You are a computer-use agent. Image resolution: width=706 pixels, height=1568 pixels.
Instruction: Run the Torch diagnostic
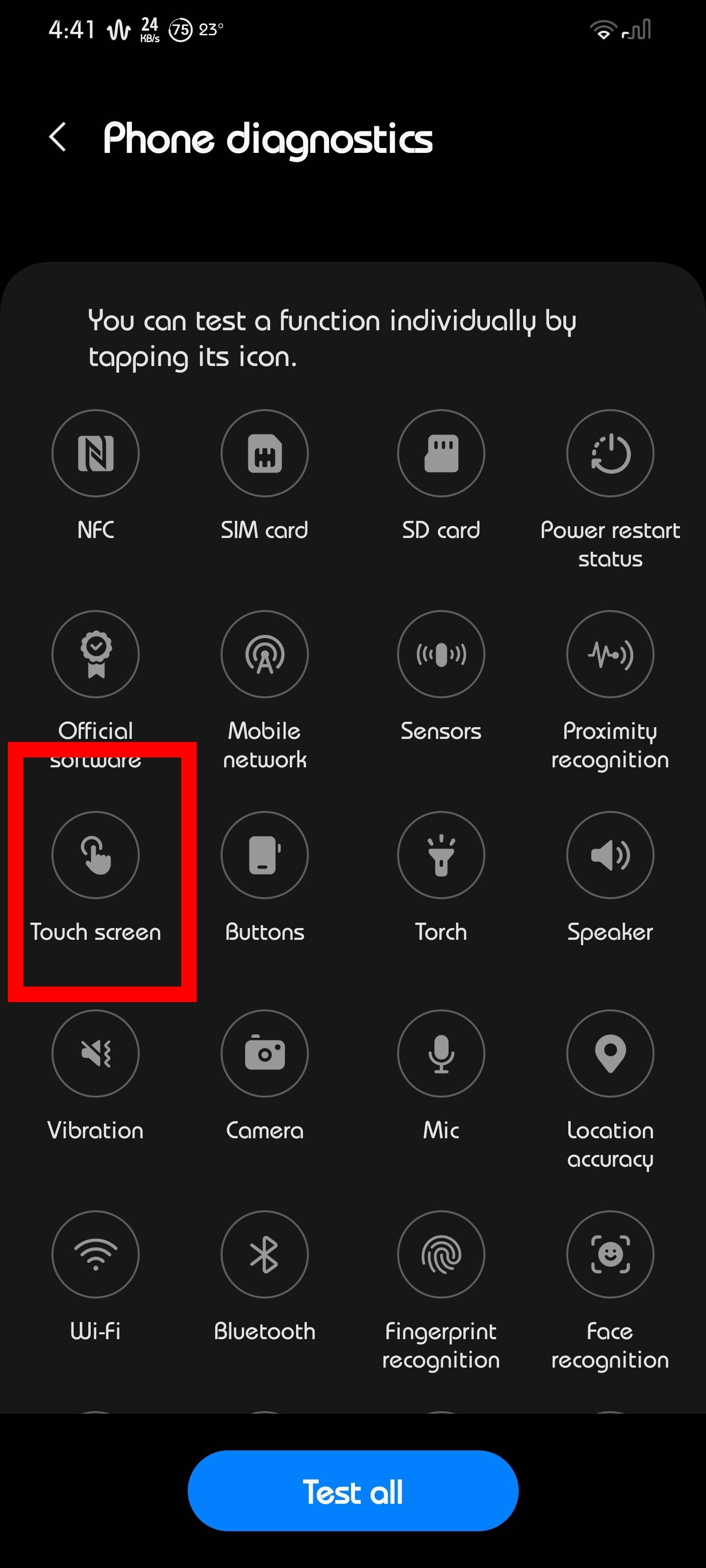tap(441, 855)
